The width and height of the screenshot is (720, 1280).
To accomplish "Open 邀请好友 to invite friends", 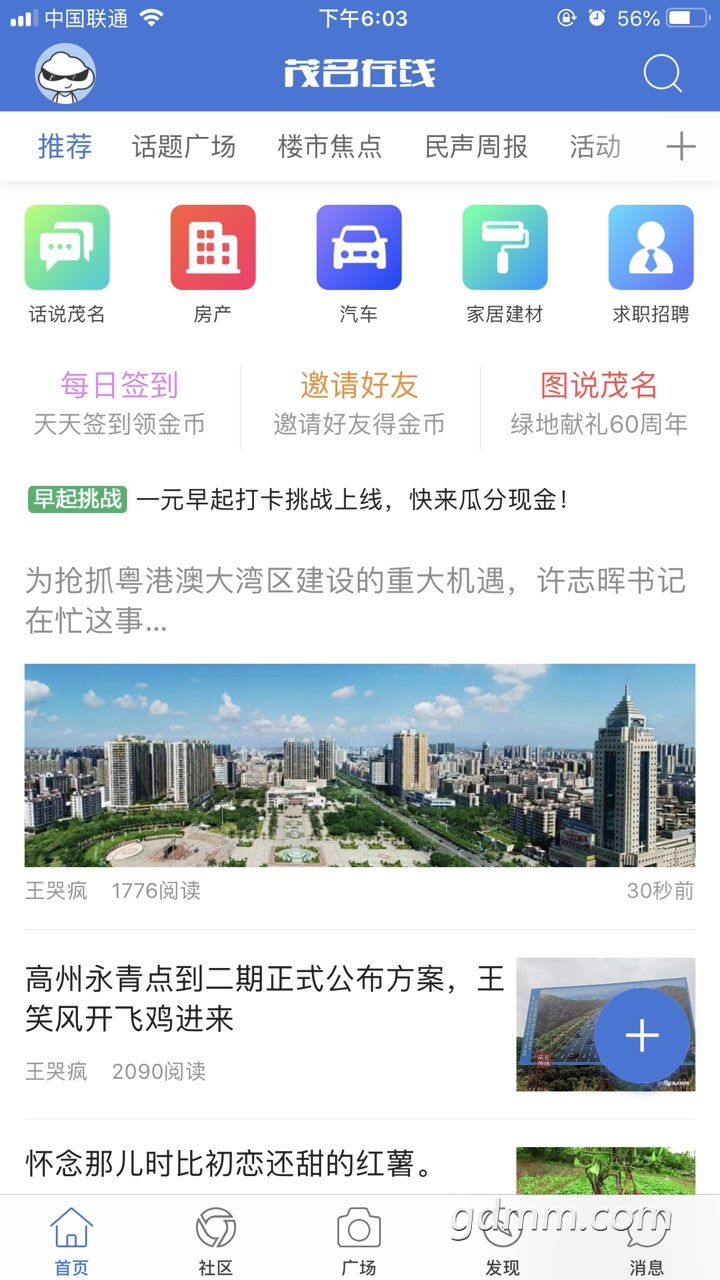I will pyautogui.click(x=360, y=403).
